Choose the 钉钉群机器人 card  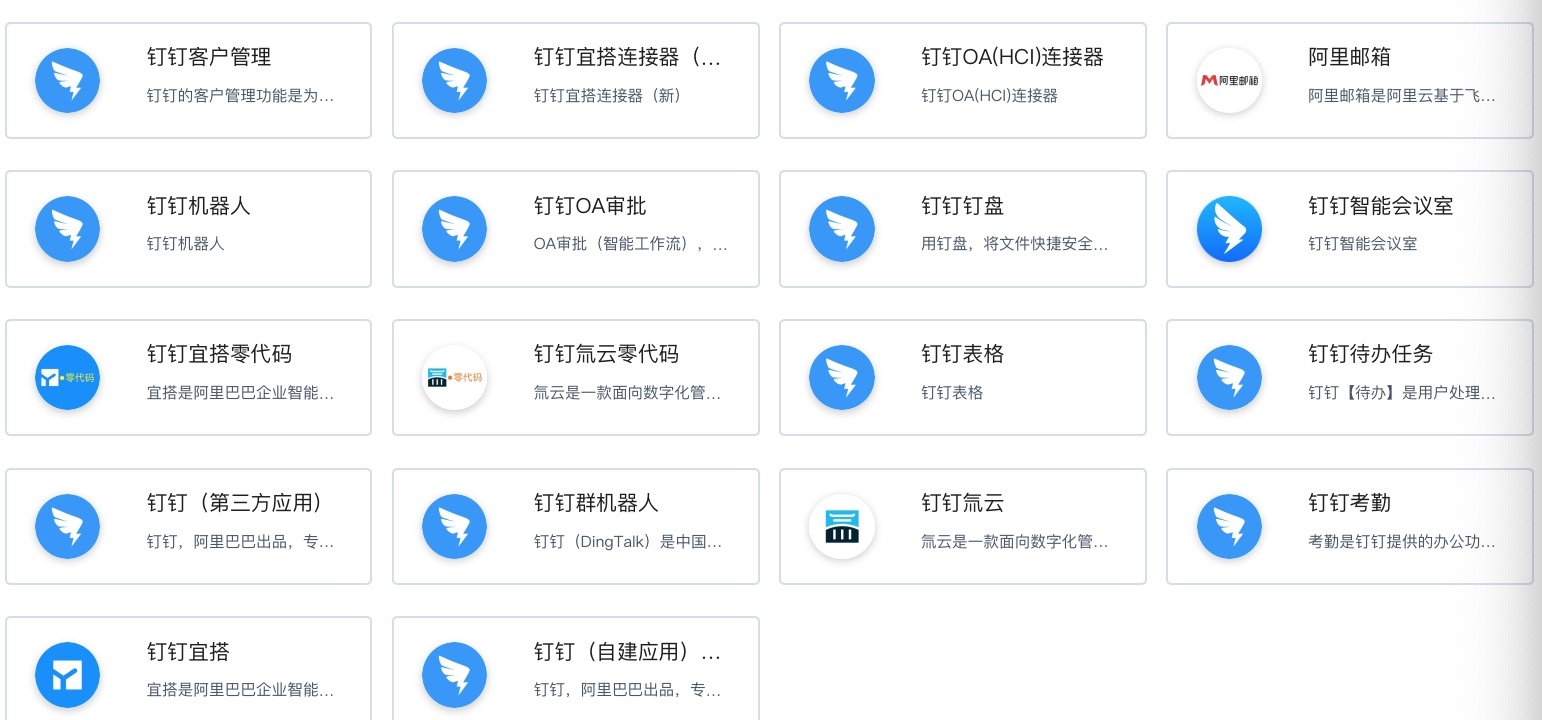coord(575,526)
